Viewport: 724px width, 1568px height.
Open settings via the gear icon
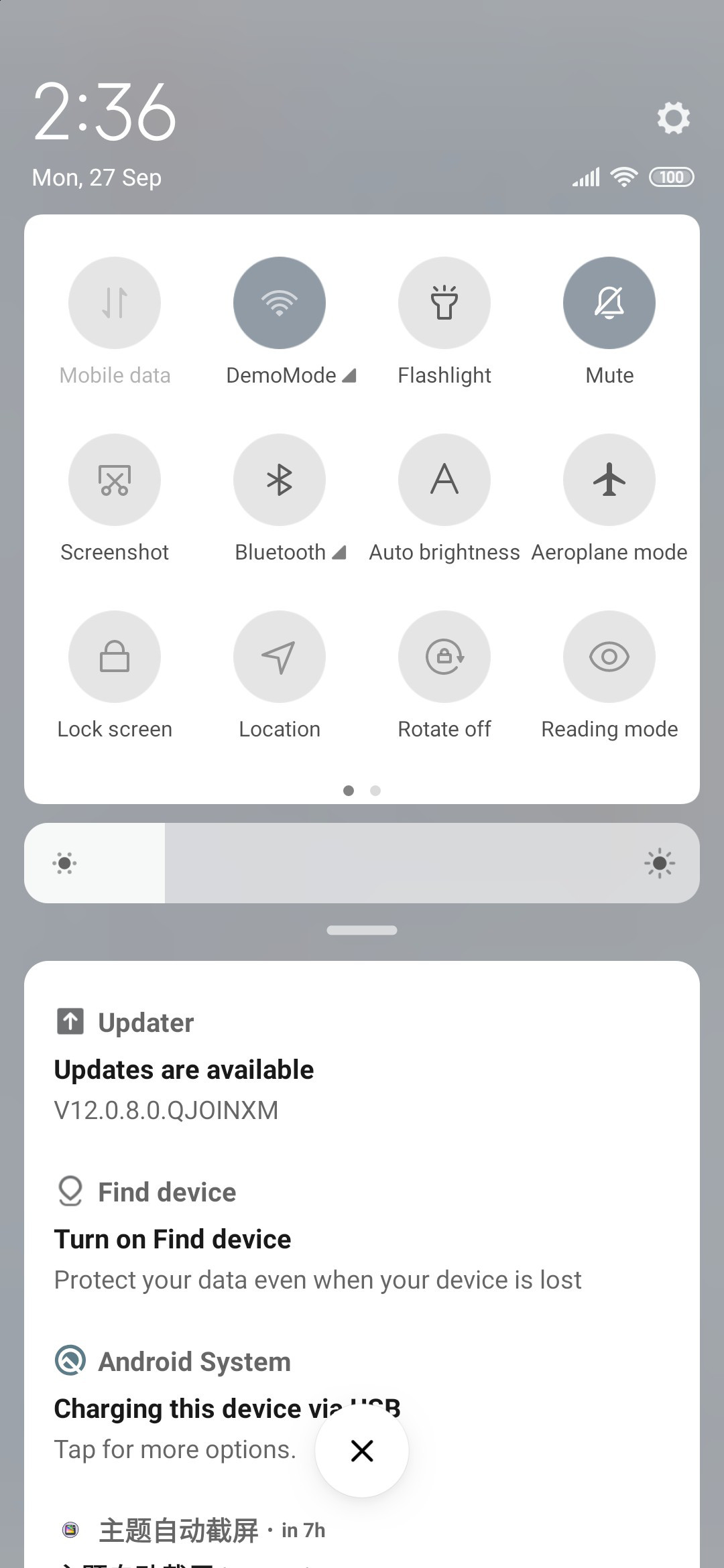click(x=673, y=118)
